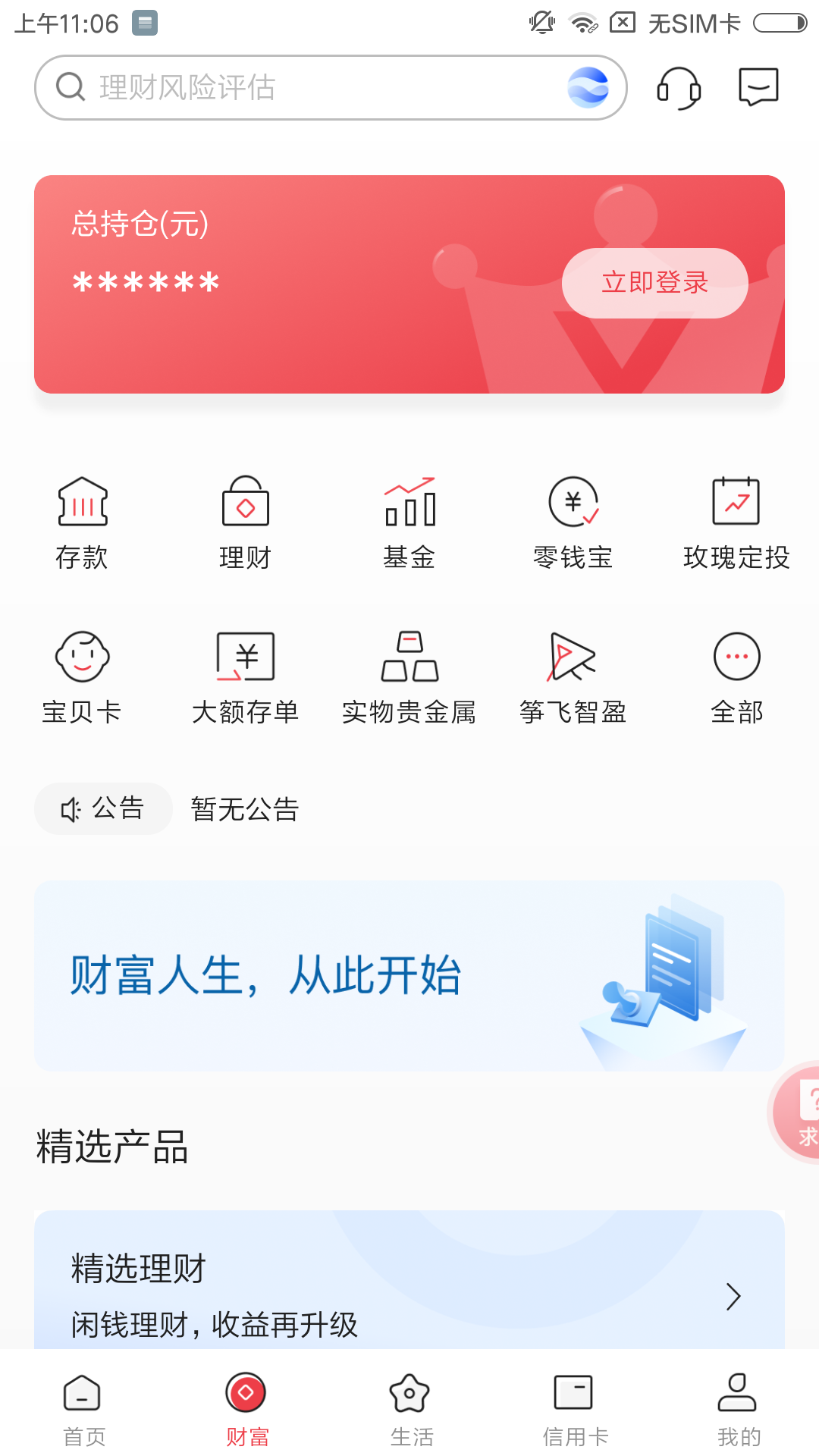This screenshot has width=819, height=1456.
Task: Expand 精选理财 with the right chevron
Action: click(733, 1297)
